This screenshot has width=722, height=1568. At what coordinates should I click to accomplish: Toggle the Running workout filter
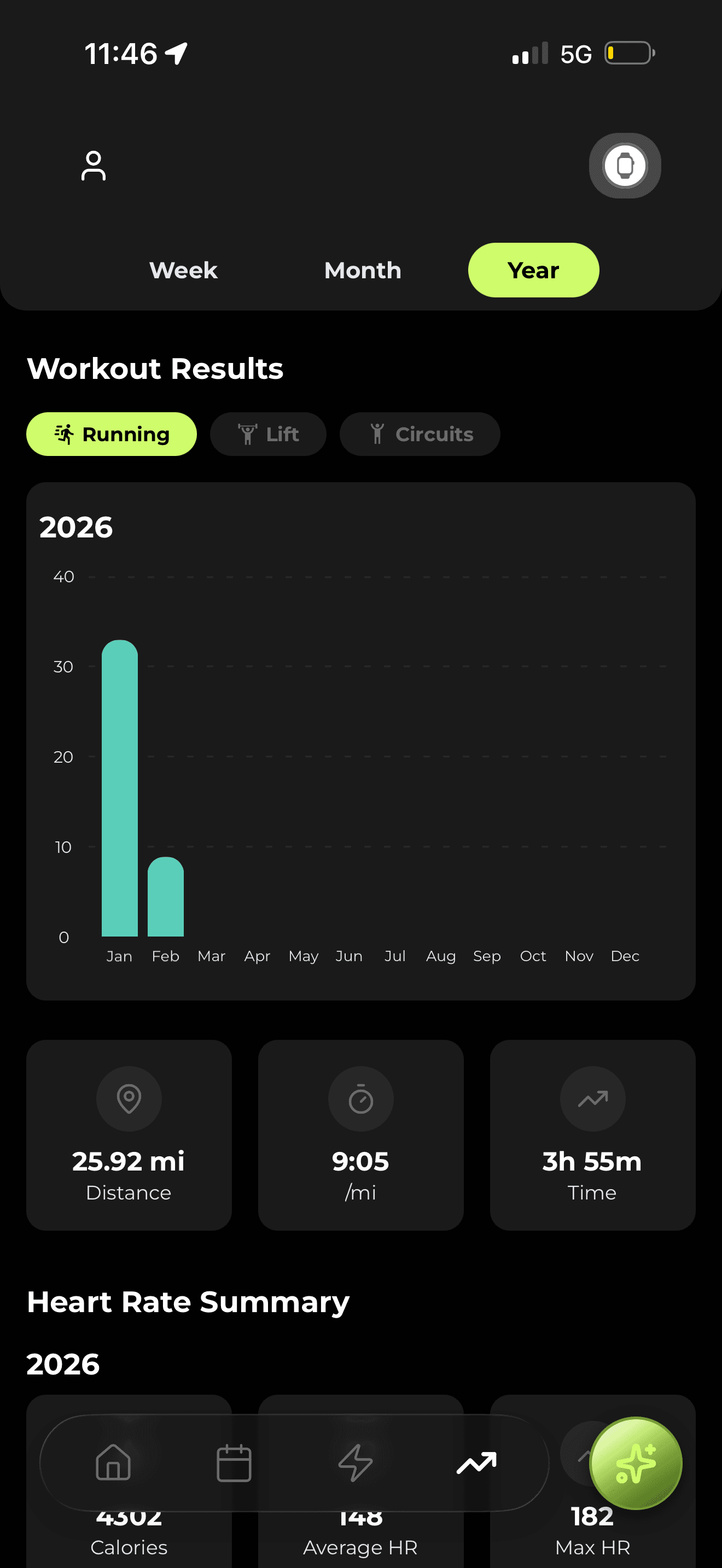(x=112, y=434)
